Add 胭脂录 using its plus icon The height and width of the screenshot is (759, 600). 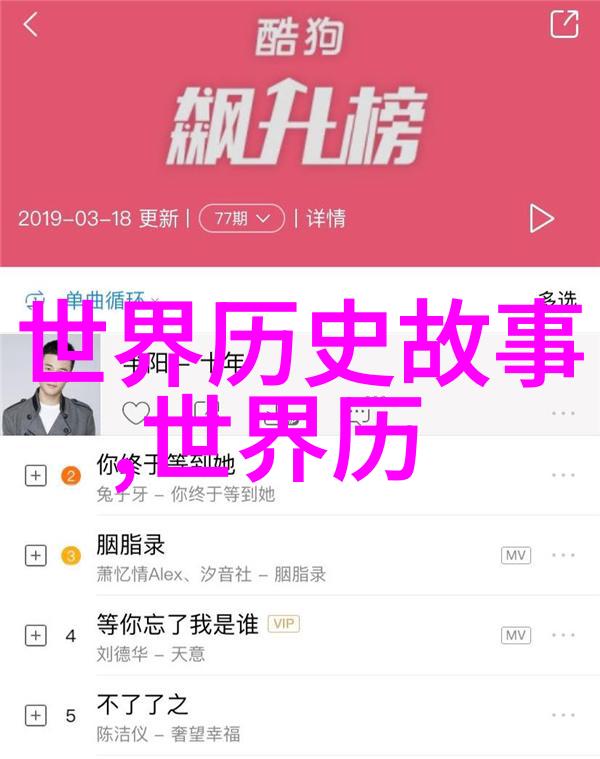tap(35, 555)
